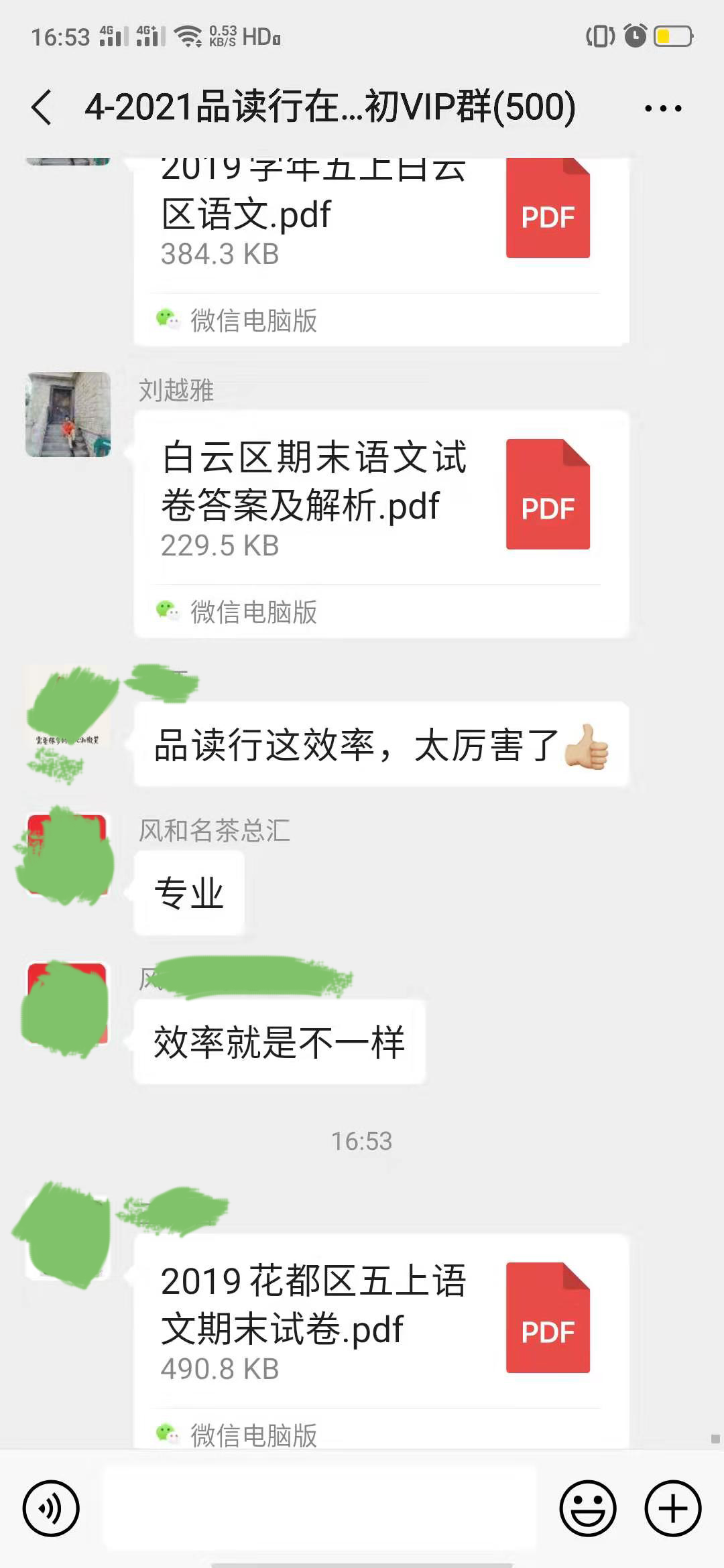View 刘越雅's profile avatar
Image resolution: width=724 pixels, height=1568 pixels.
68,414
